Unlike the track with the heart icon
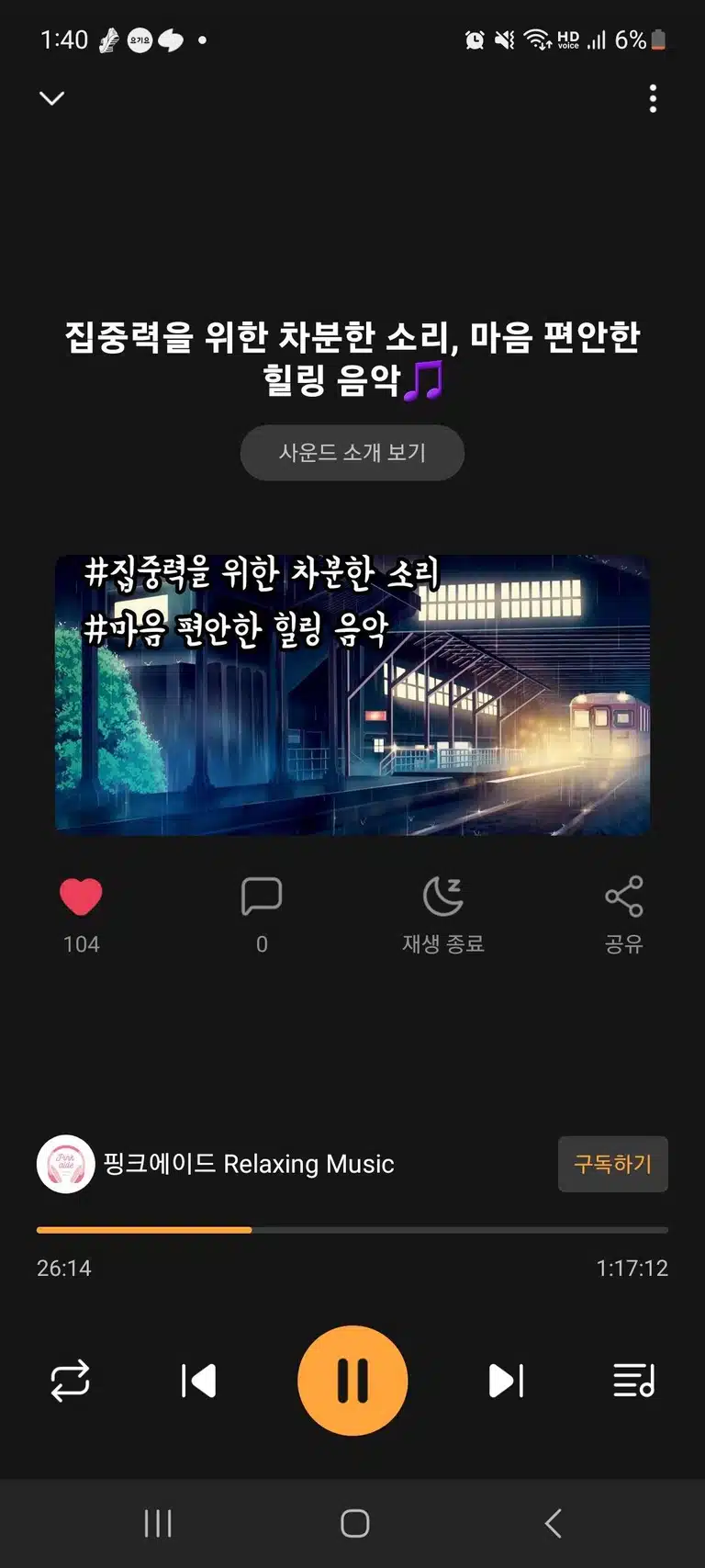 [x=81, y=897]
